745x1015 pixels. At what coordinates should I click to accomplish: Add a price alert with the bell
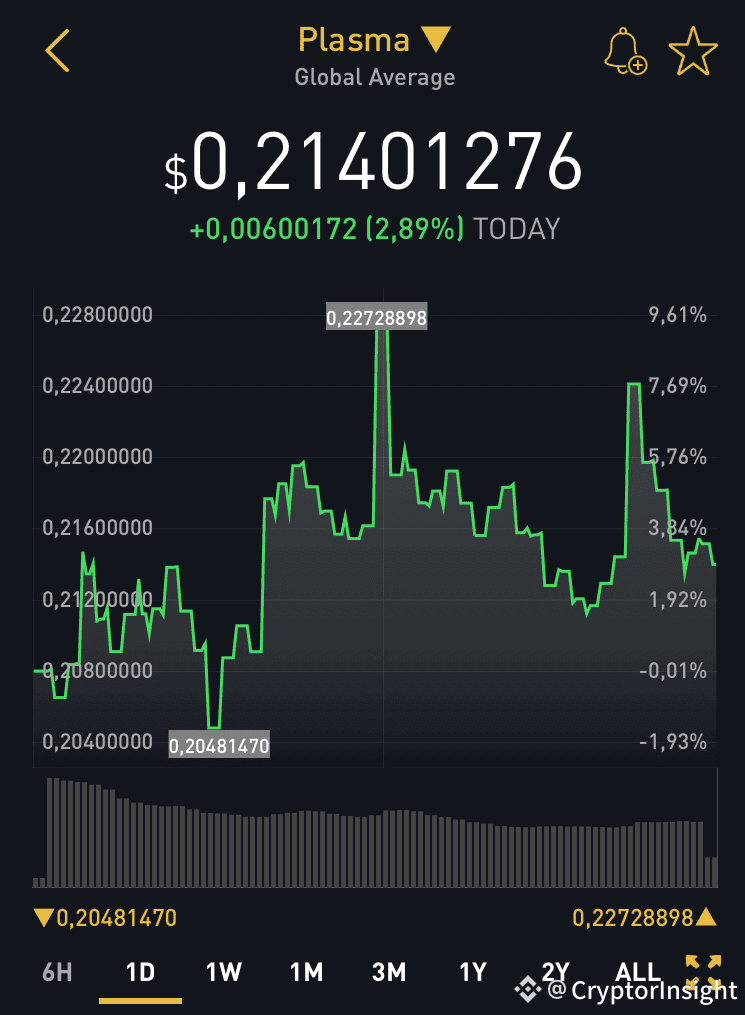pos(625,51)
